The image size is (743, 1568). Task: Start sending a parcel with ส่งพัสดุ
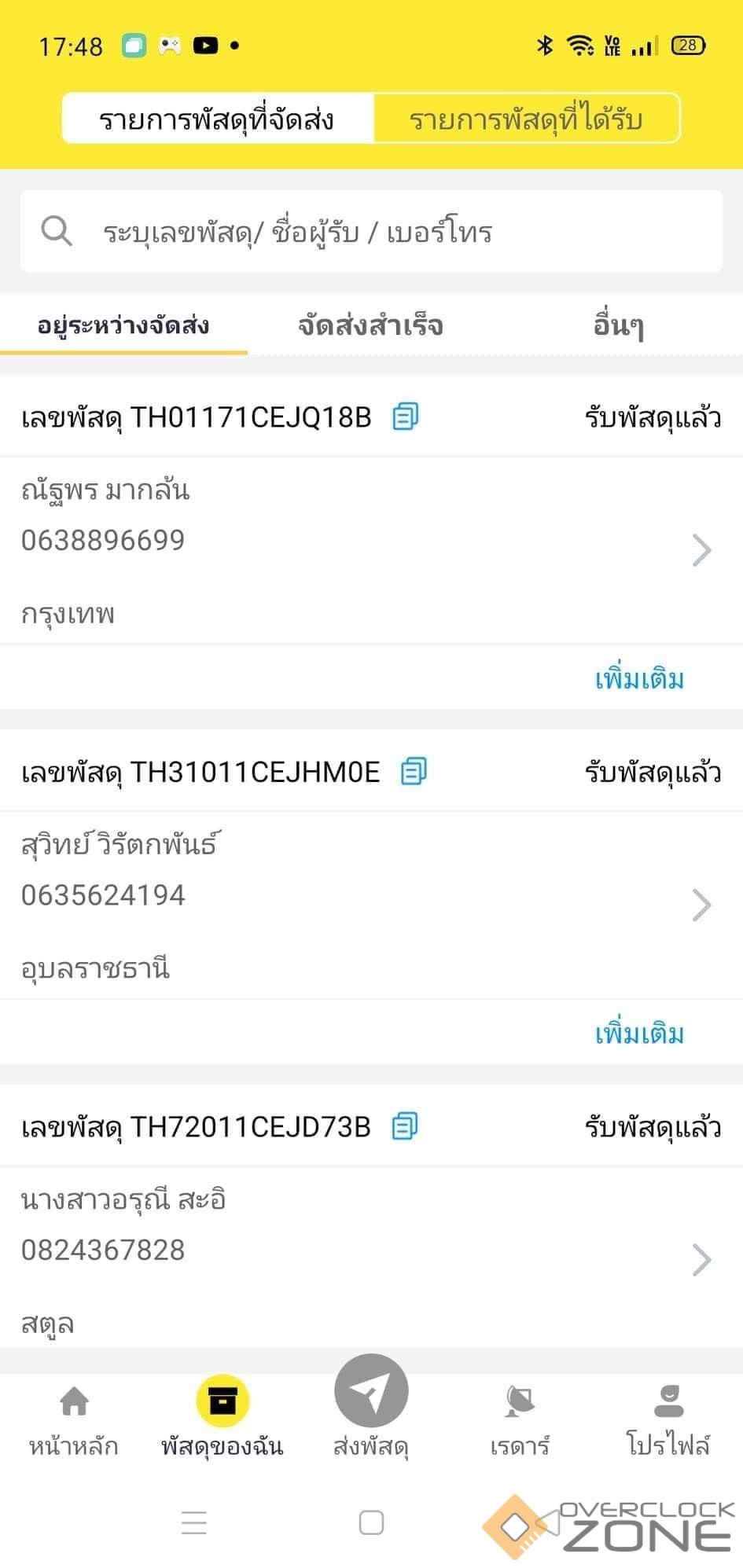pyautogui.click(x=371, y=1408)
